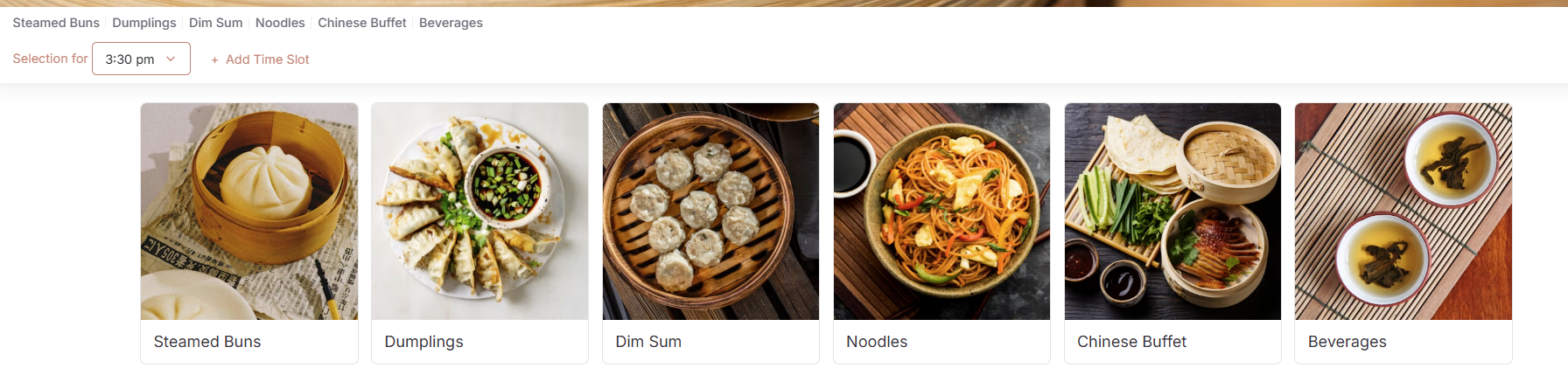This screenshot has width=1568, height=382.
Task: Switch to the Dumplings navigation link
Action: click(x=143, y=23)
